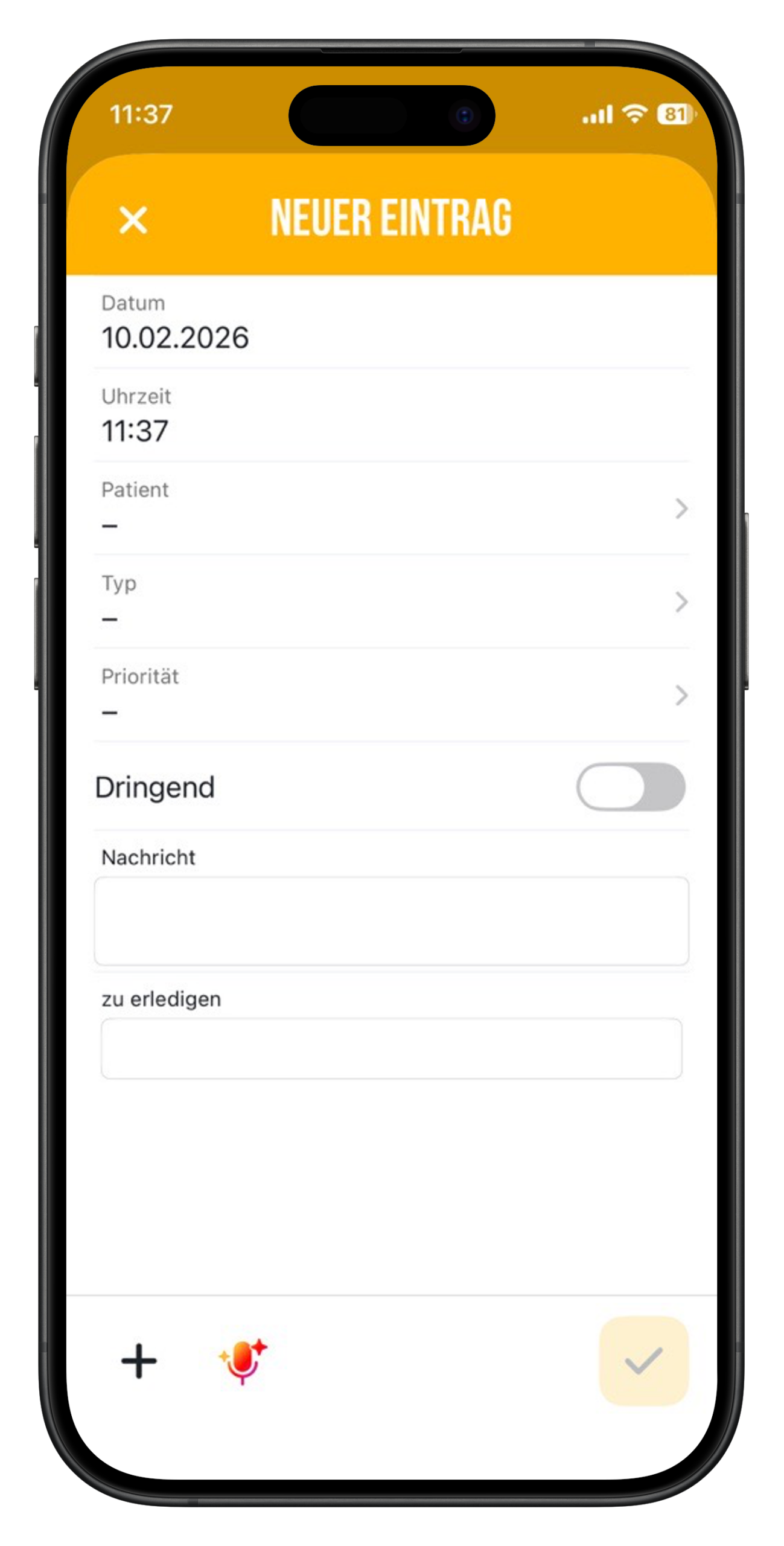Screen dimensions: 784x1546
Task: Start voice input with the microphone icon
Action: click(x=243, y=1361)
